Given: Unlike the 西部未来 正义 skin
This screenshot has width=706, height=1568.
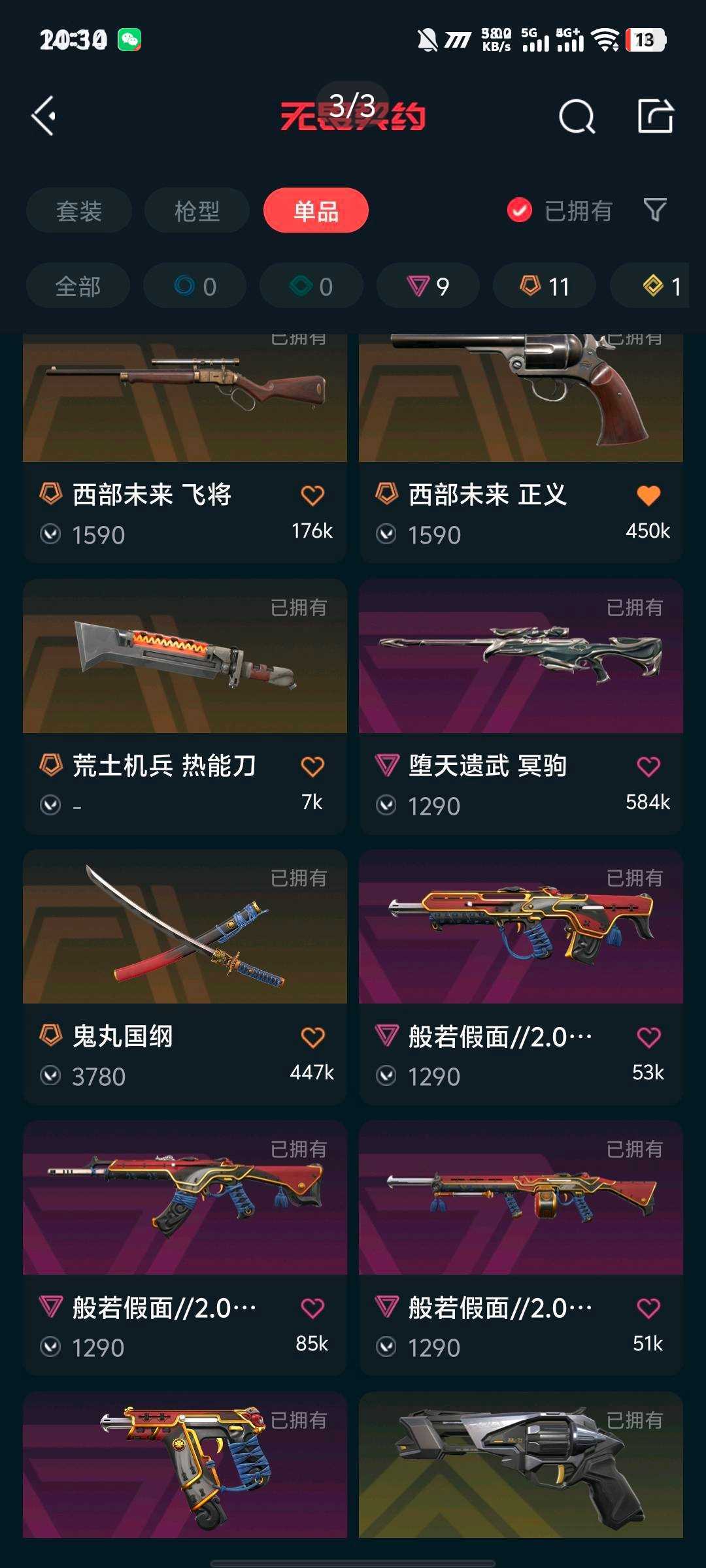Looking at the screenshot, I should pyautogui.click(x=648, y=495).
